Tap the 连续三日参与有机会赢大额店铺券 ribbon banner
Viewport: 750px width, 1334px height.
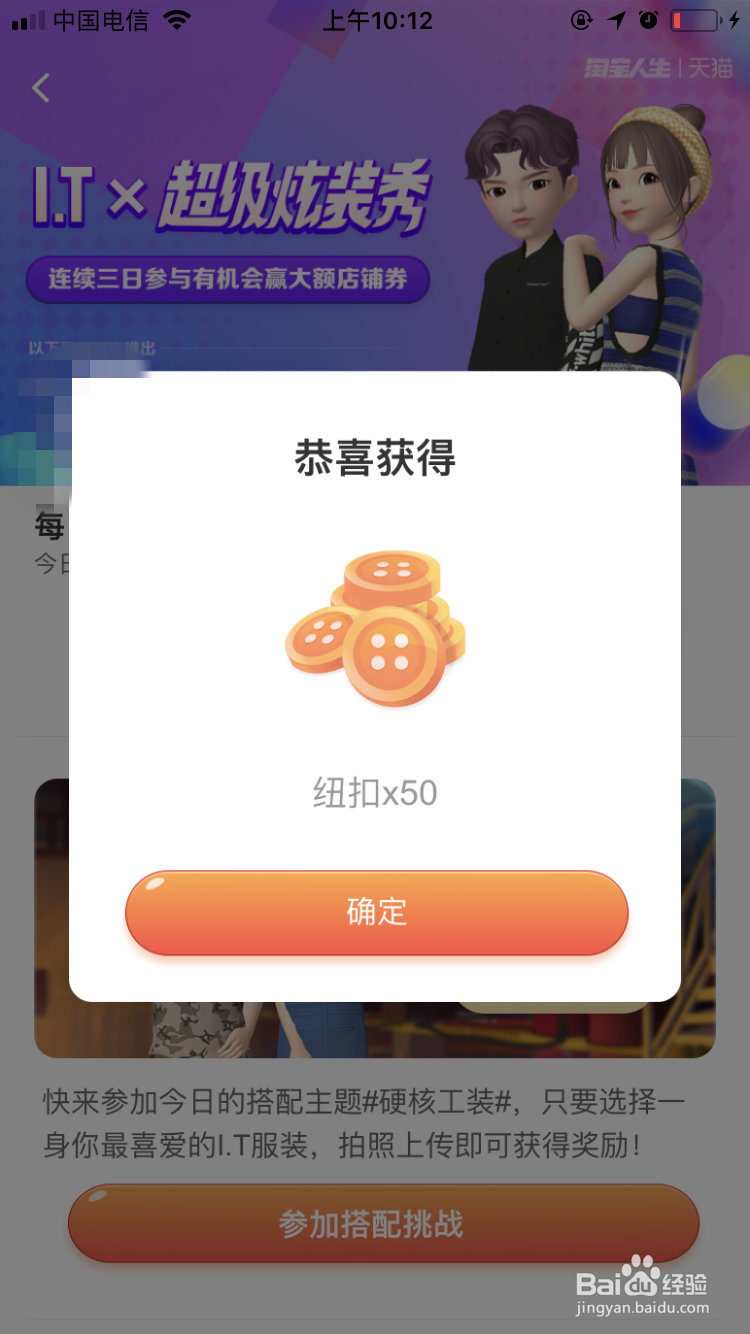228,278
